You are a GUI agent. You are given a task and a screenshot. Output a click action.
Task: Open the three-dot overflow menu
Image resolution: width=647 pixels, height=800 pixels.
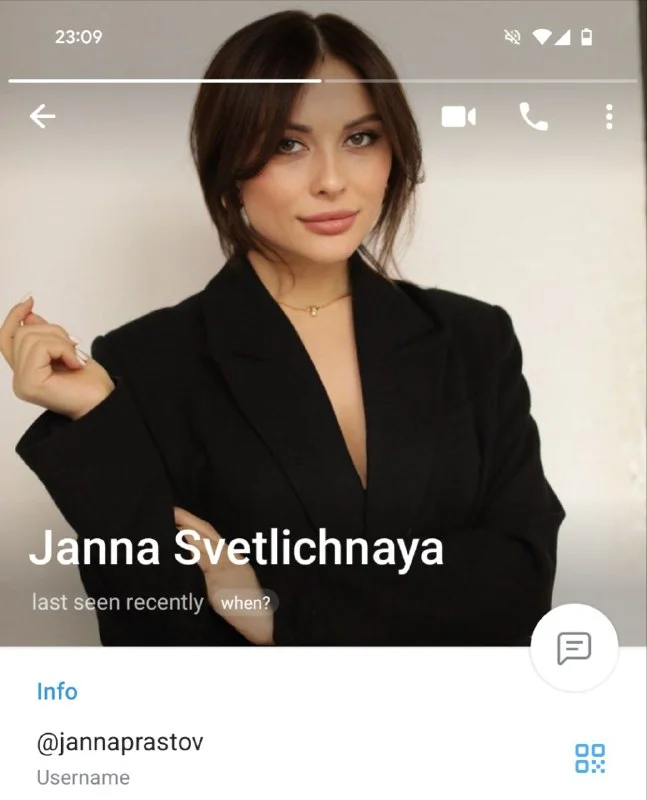[x=609, y=117]
